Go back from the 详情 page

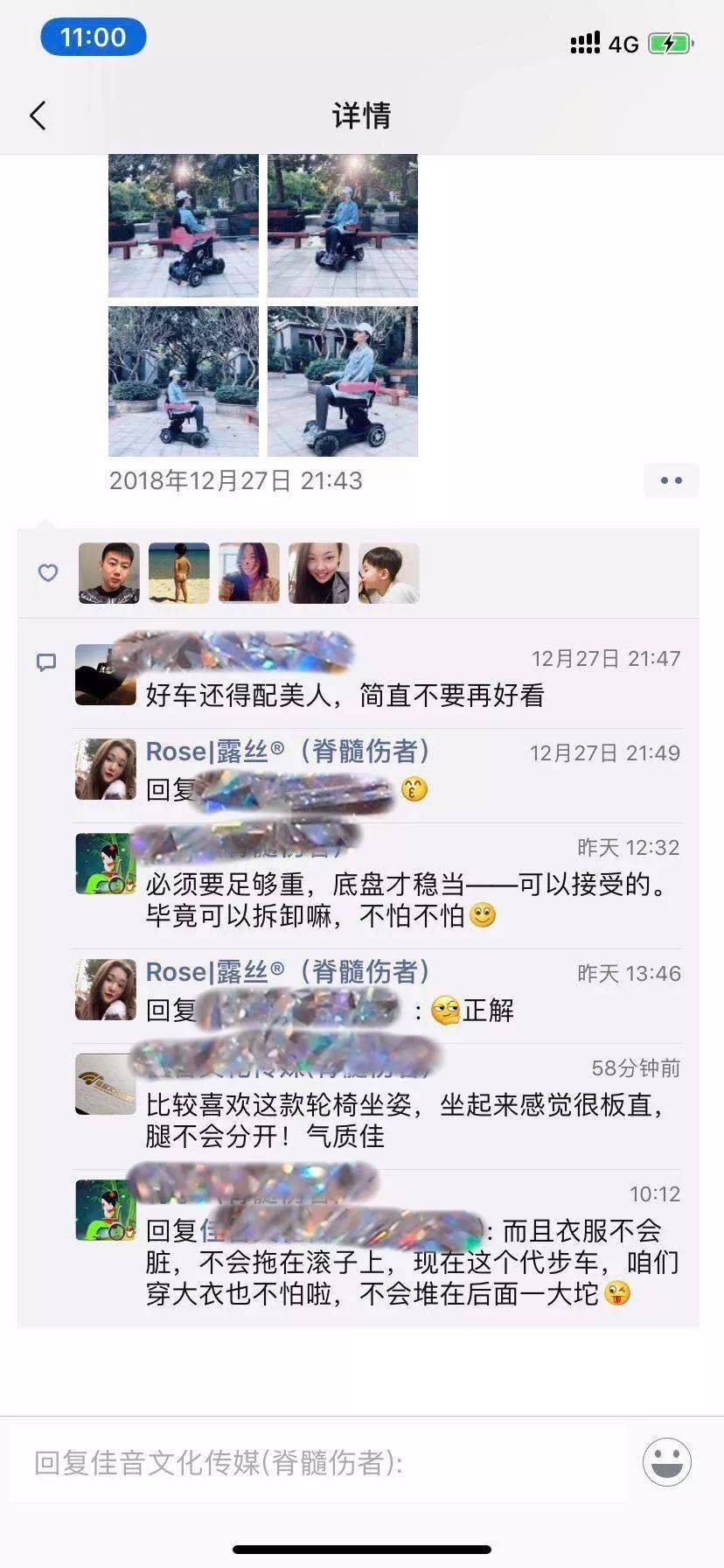tap(38, 115)
